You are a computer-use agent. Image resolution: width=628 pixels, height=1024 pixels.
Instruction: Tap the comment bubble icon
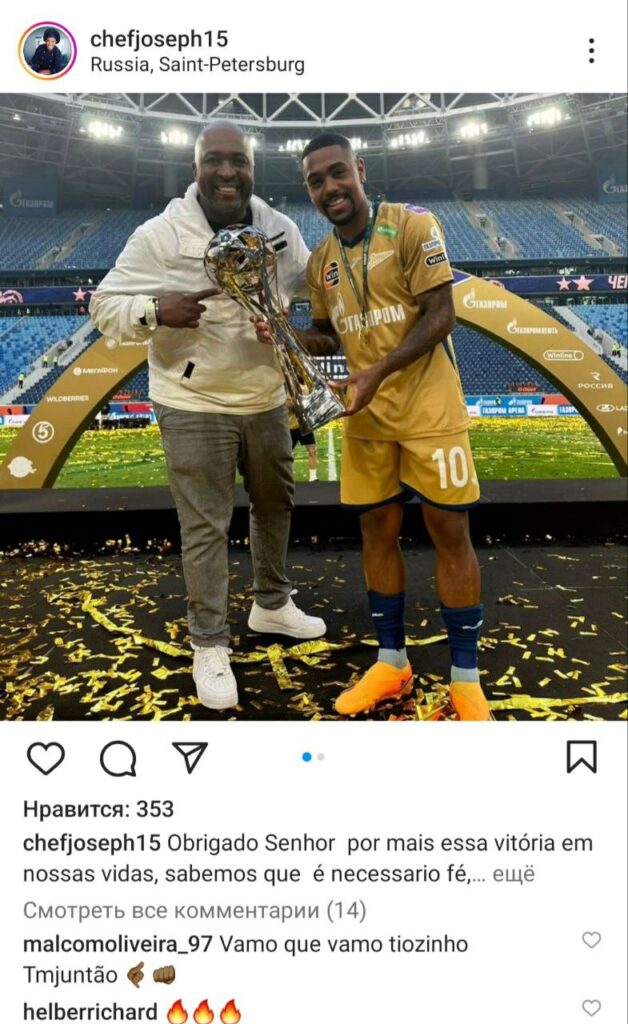[x=118, y=758]
